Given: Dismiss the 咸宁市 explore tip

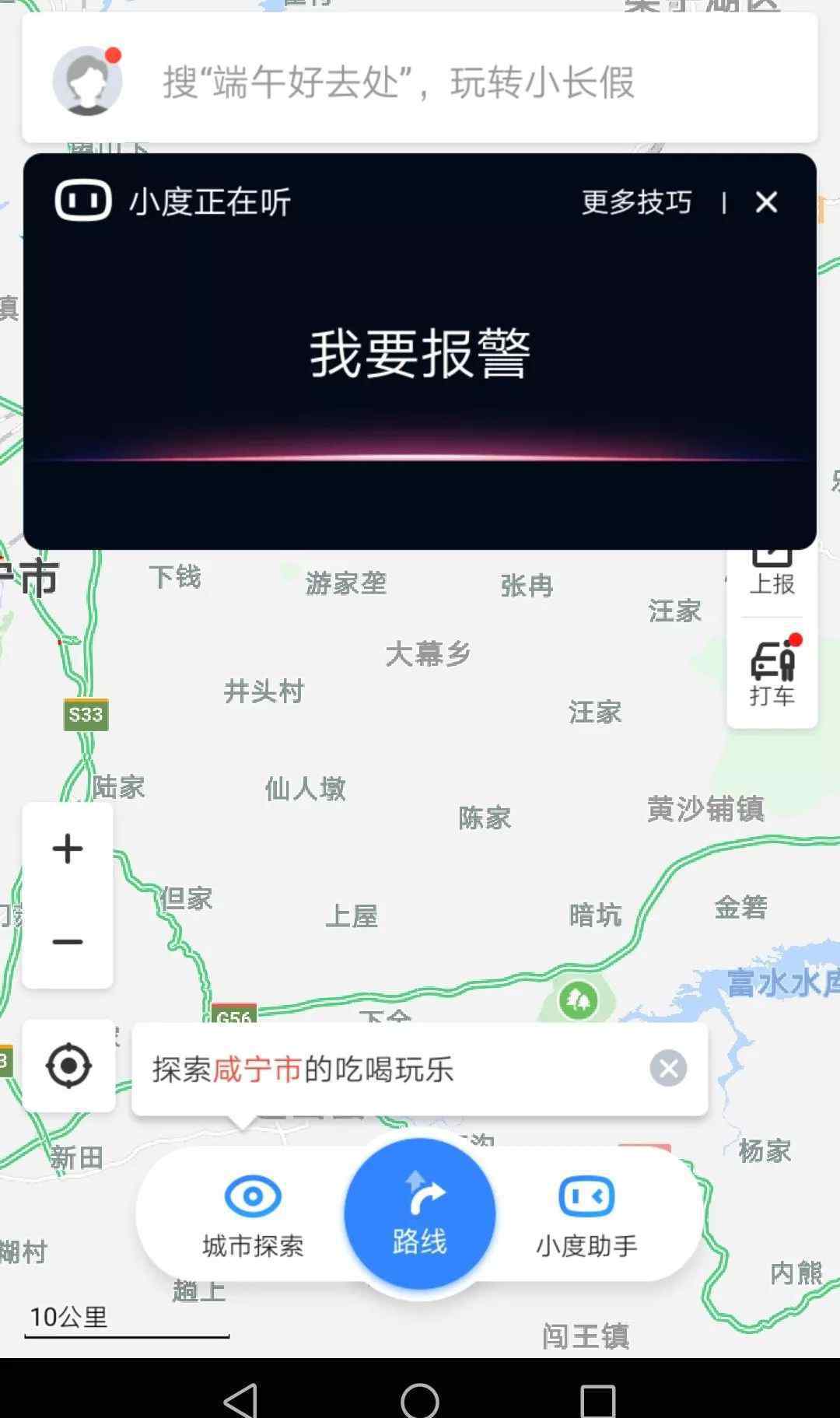Looking at the screenshot, I should [x=668, y=1068].
